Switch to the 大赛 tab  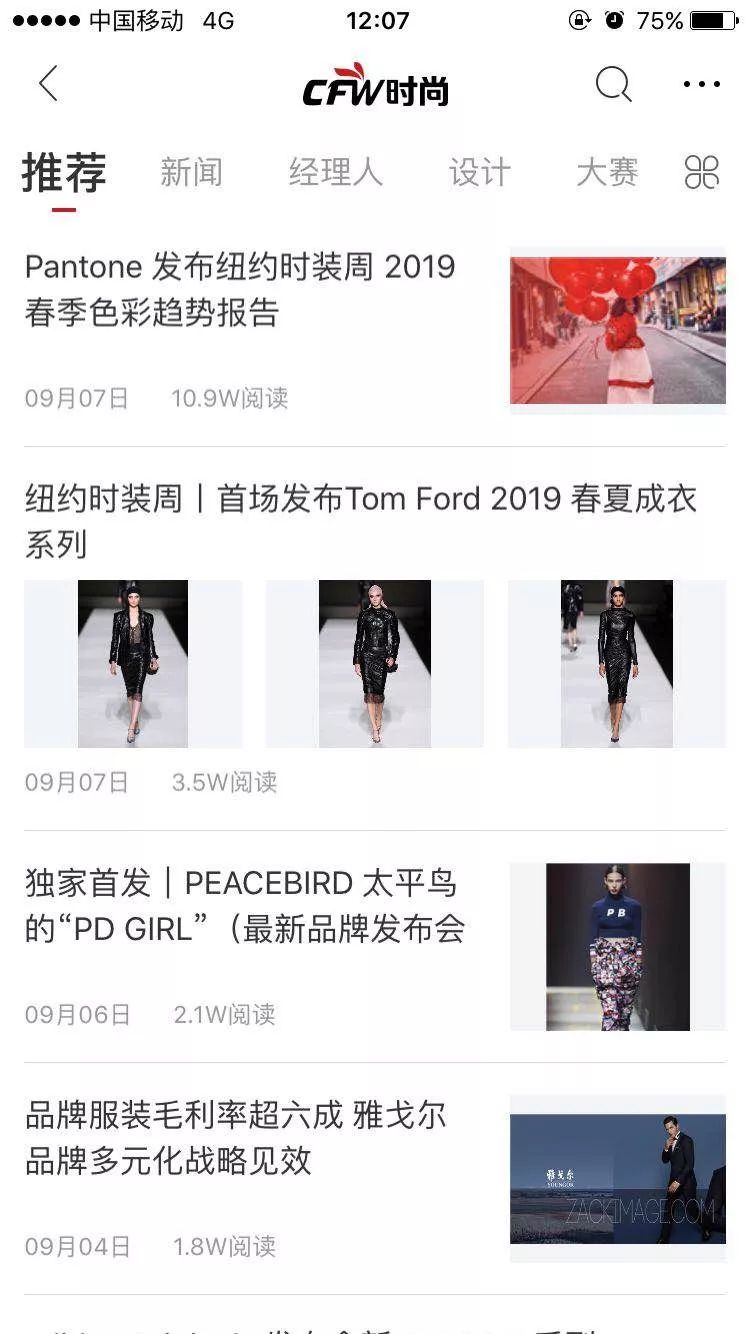pos(607,172)
